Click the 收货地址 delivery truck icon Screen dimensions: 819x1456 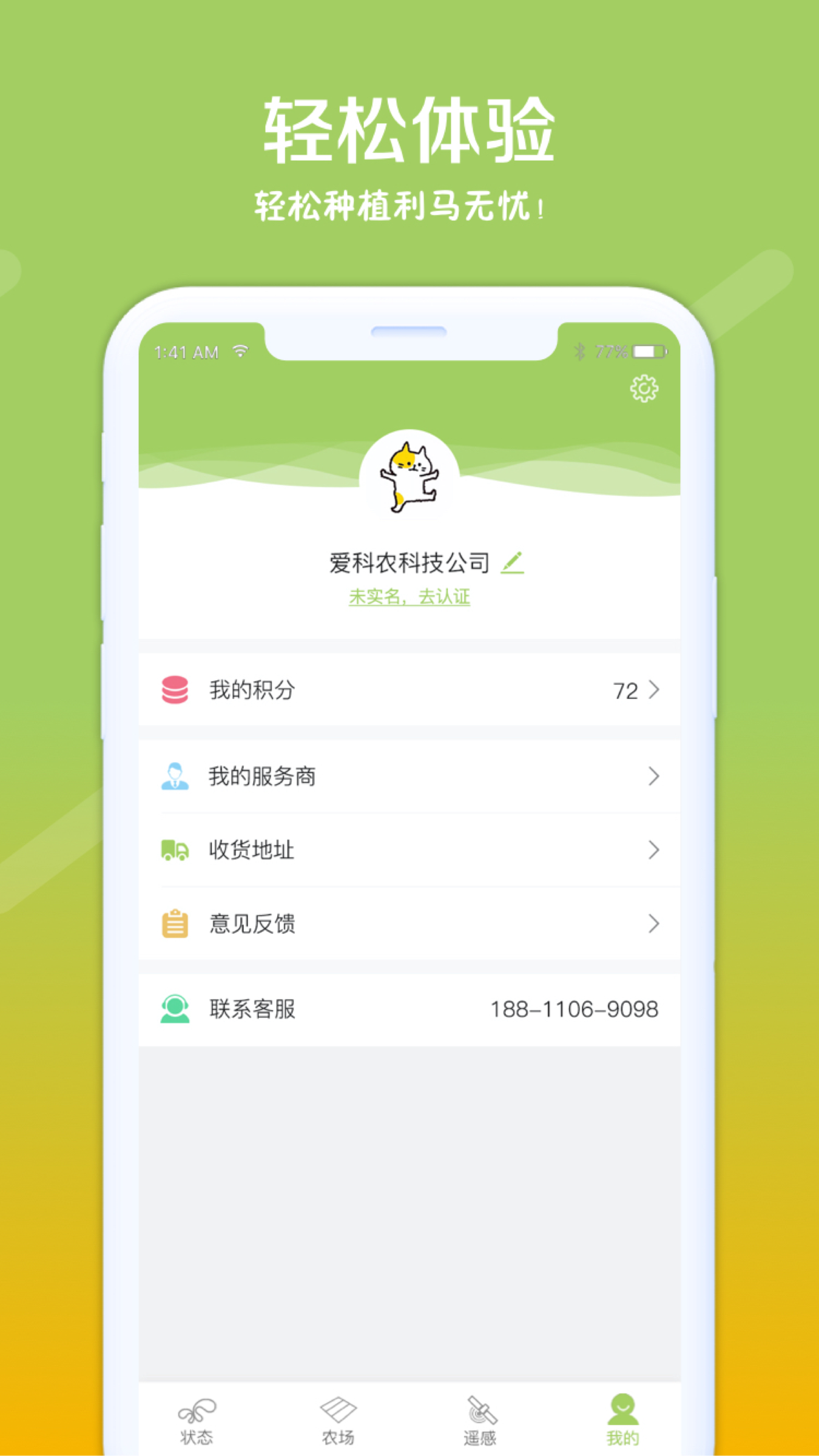pos(175,850)
